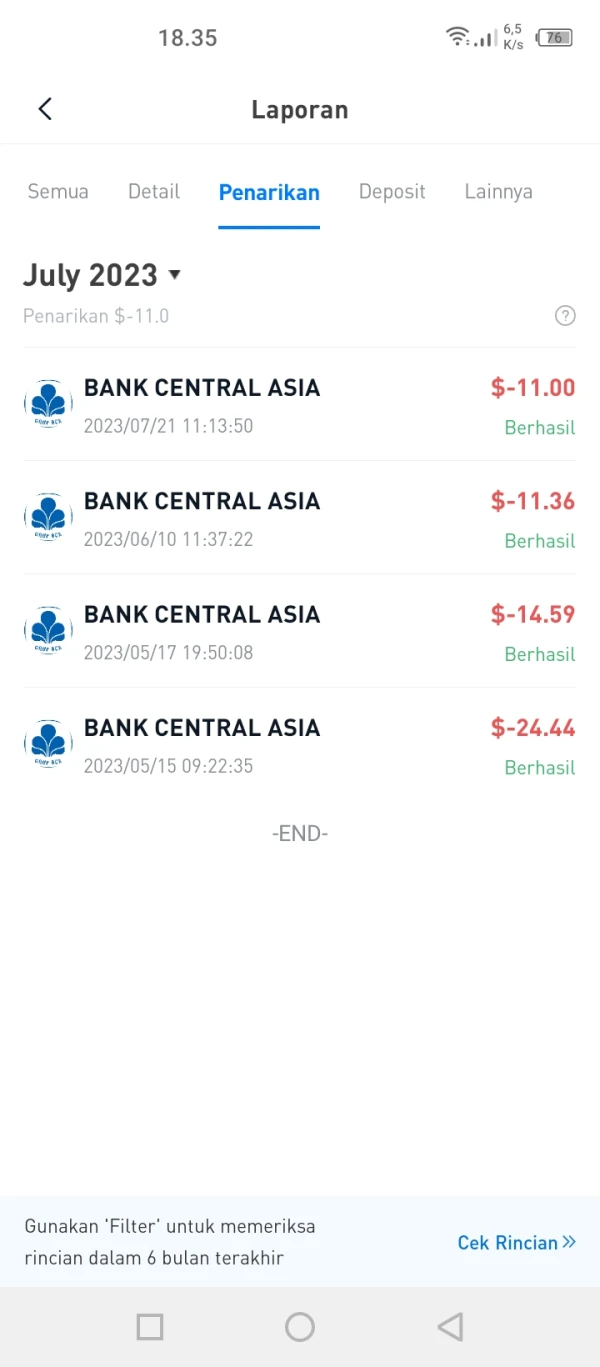
Task: Switch to the Semua tab
Action: tap(58, 191)
